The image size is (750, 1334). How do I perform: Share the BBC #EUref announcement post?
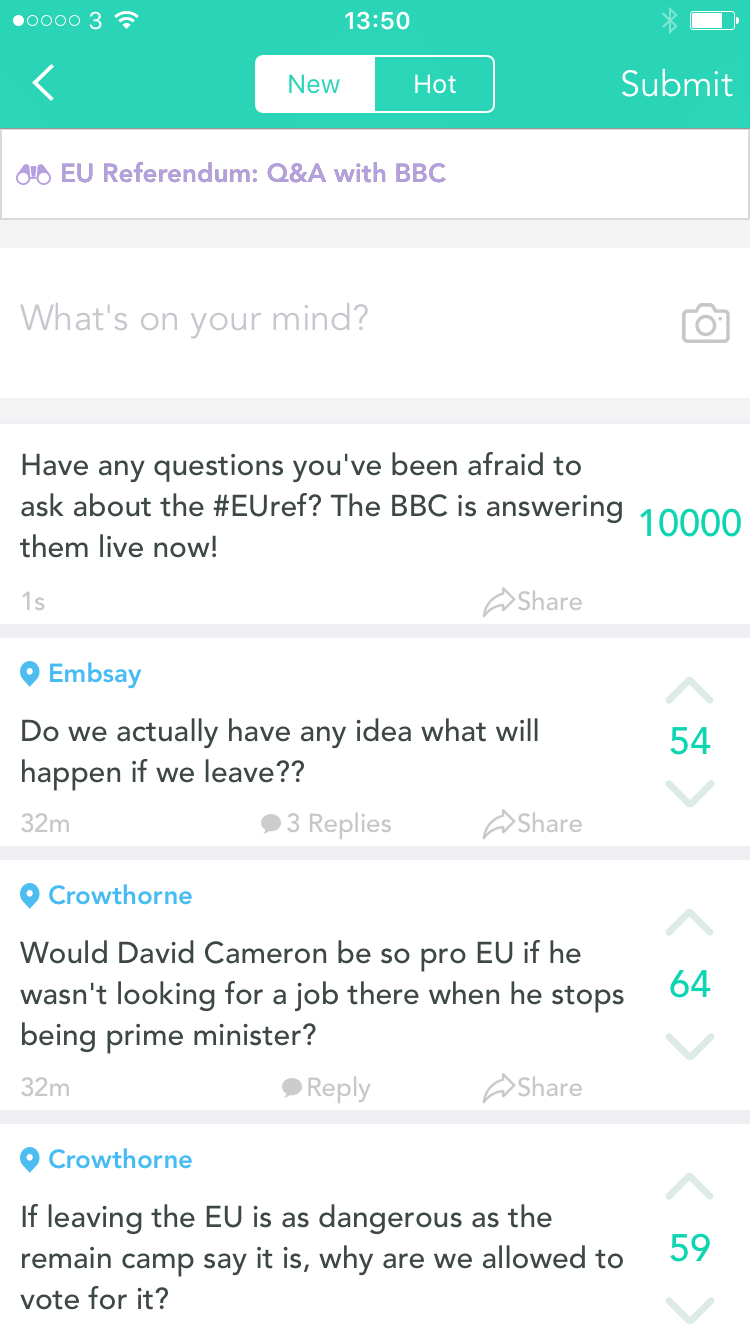533,602
